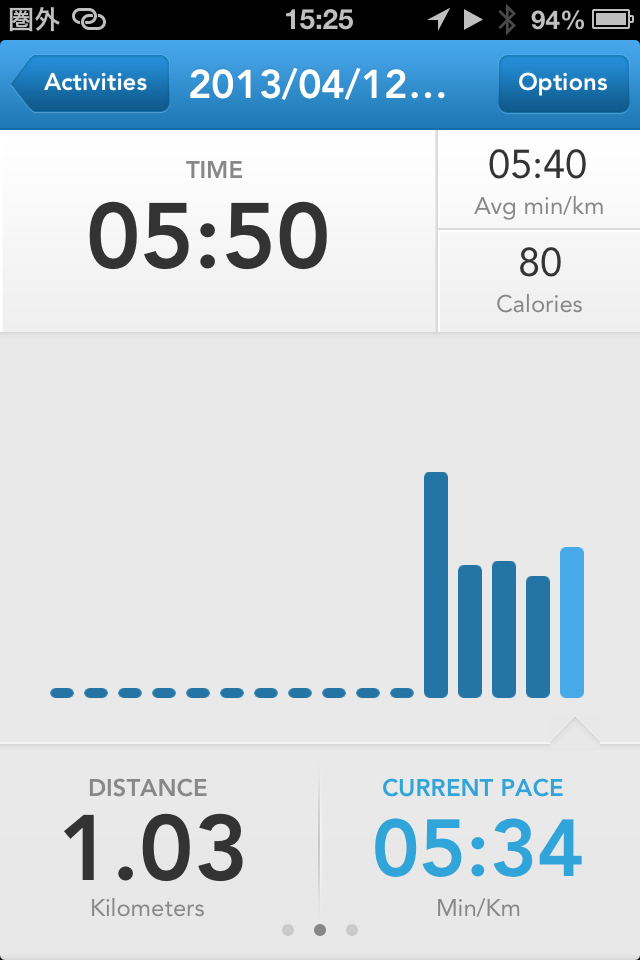640x960 pixels.
Task: Select the tallest bar in the pace chart
Action: click(x=436, y=585)
